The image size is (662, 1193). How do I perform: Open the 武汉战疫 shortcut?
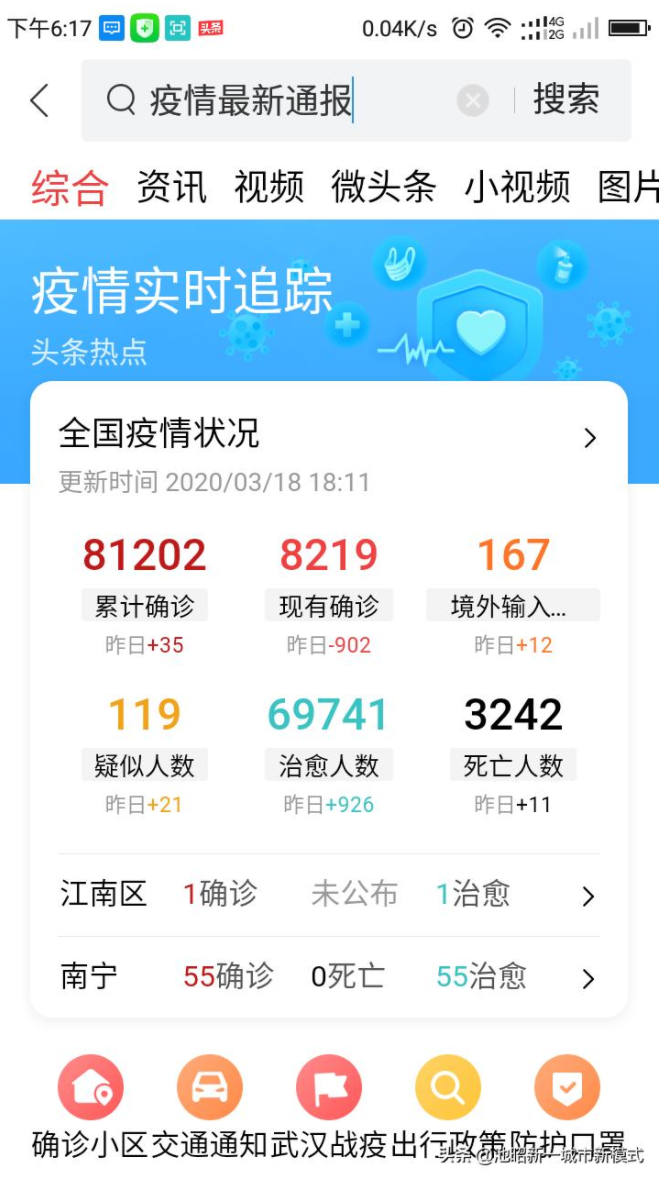pyautogui.click(x=329, y=1105)
